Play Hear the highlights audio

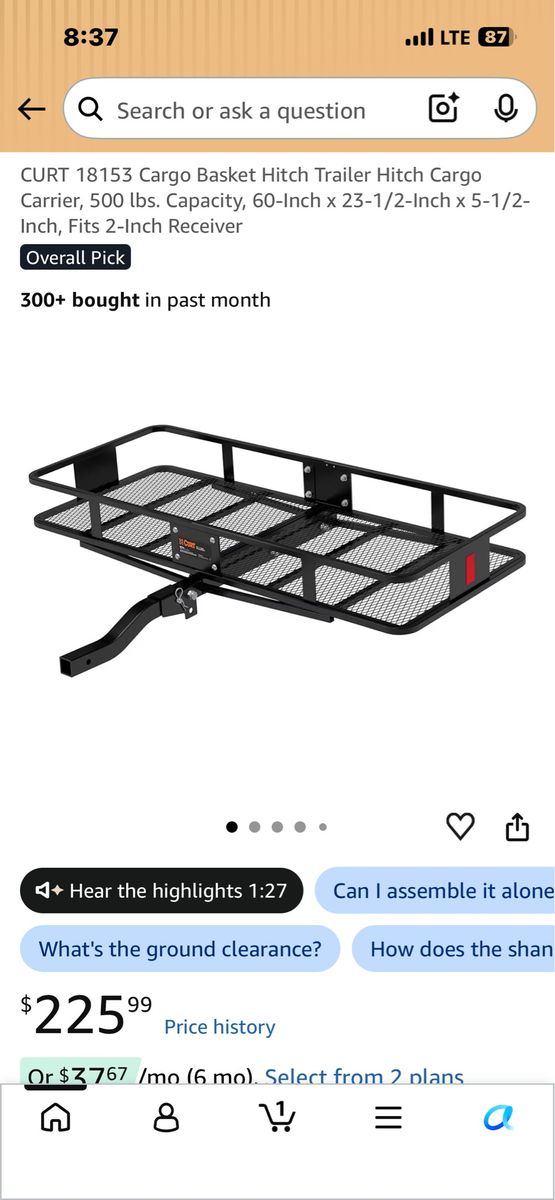click(161, 890)
